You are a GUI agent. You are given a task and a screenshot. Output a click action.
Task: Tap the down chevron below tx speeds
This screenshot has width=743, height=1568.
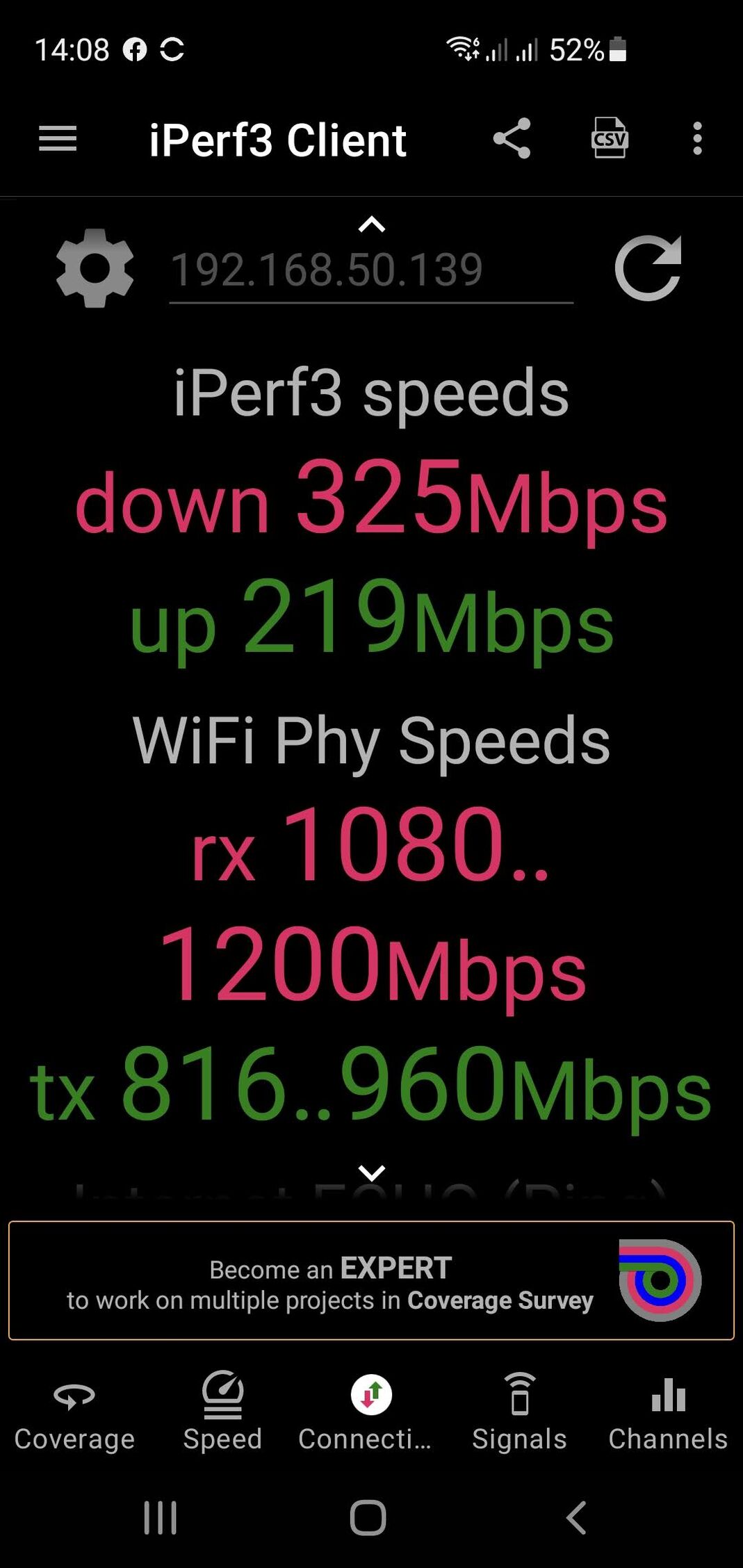[x=372, y=1173]
